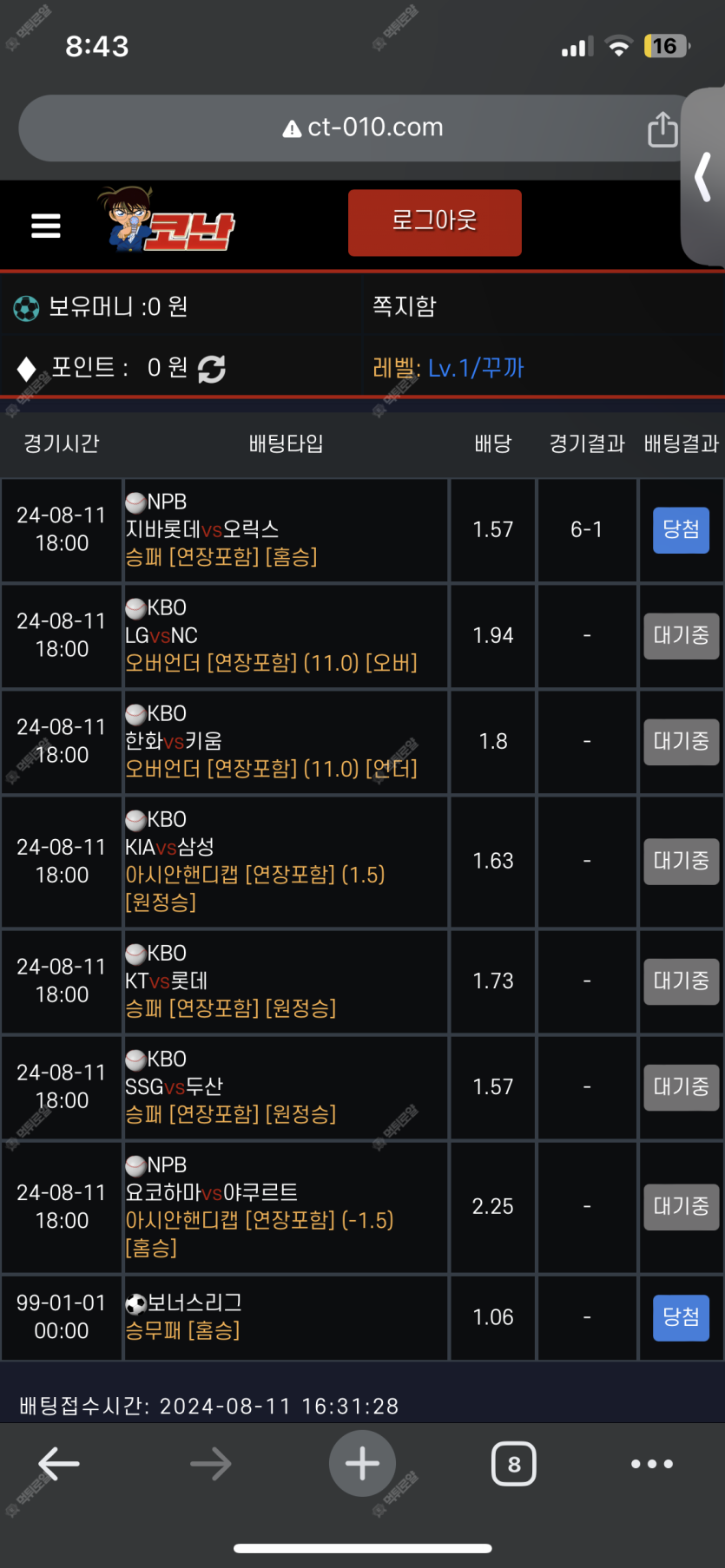Tap the 대기중 badge for LG vs NC

click(682, 636)
